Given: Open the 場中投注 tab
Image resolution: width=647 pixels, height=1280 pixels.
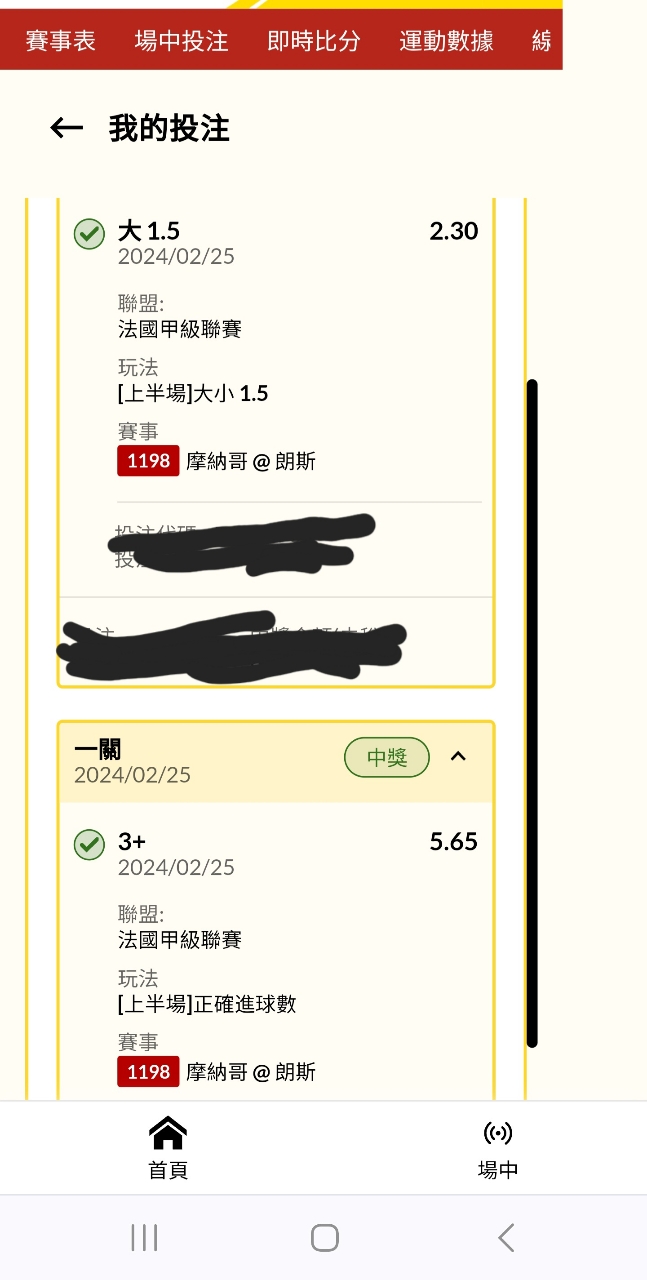Looking at the screenshot, I should point(181,41).
